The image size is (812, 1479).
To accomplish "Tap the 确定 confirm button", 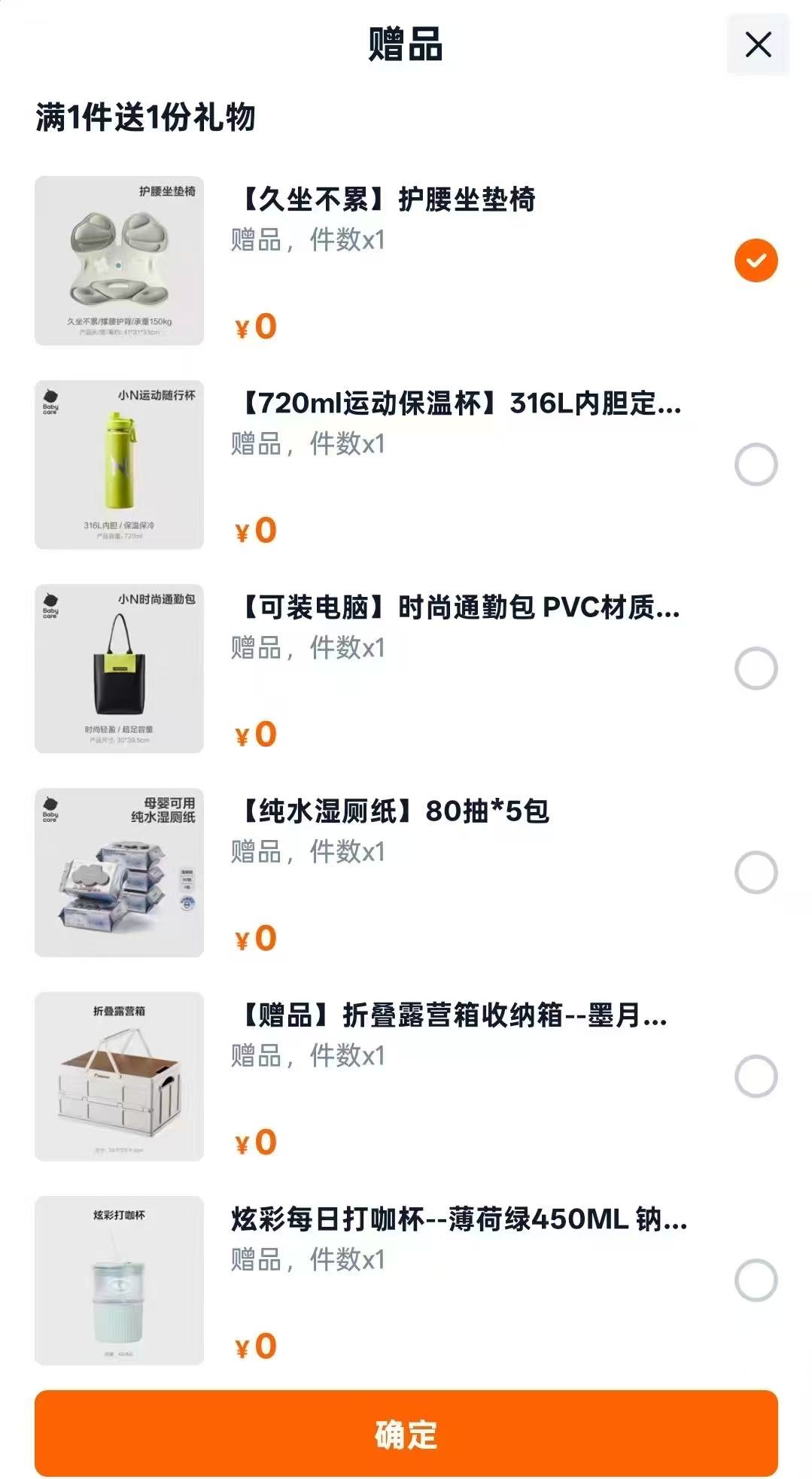I will pos(406,1429).
